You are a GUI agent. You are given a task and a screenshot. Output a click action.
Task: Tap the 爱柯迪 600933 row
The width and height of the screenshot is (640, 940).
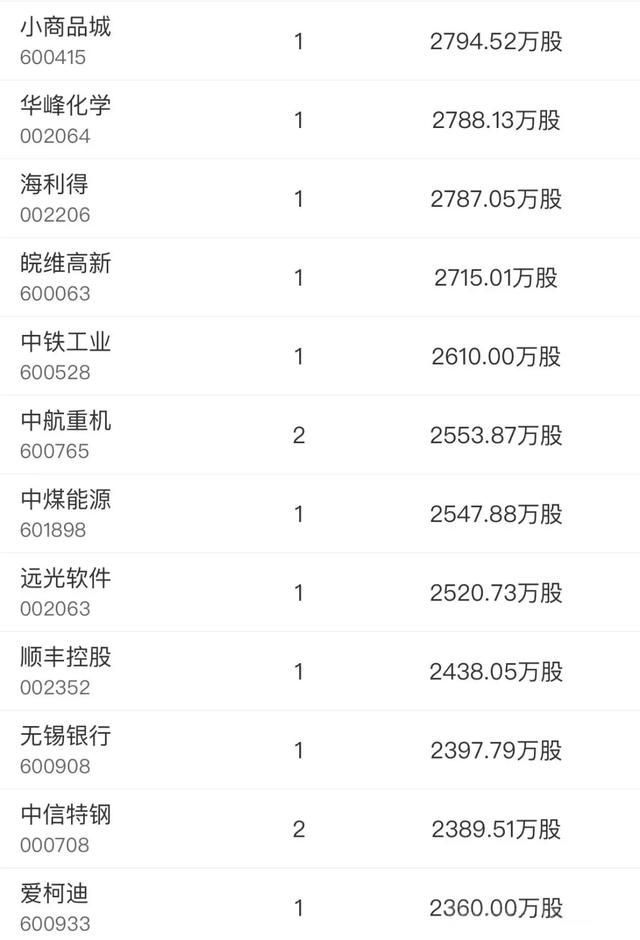click(x=320, y=905)
